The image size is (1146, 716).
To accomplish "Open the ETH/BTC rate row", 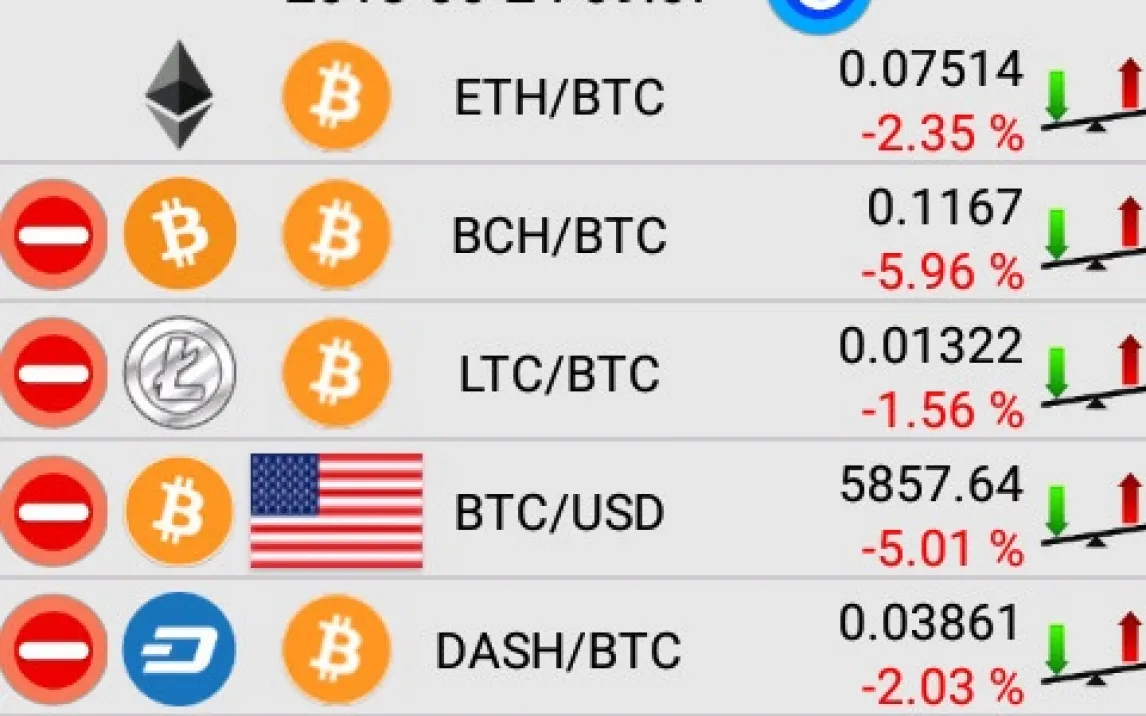I will (x=558, y=98).
